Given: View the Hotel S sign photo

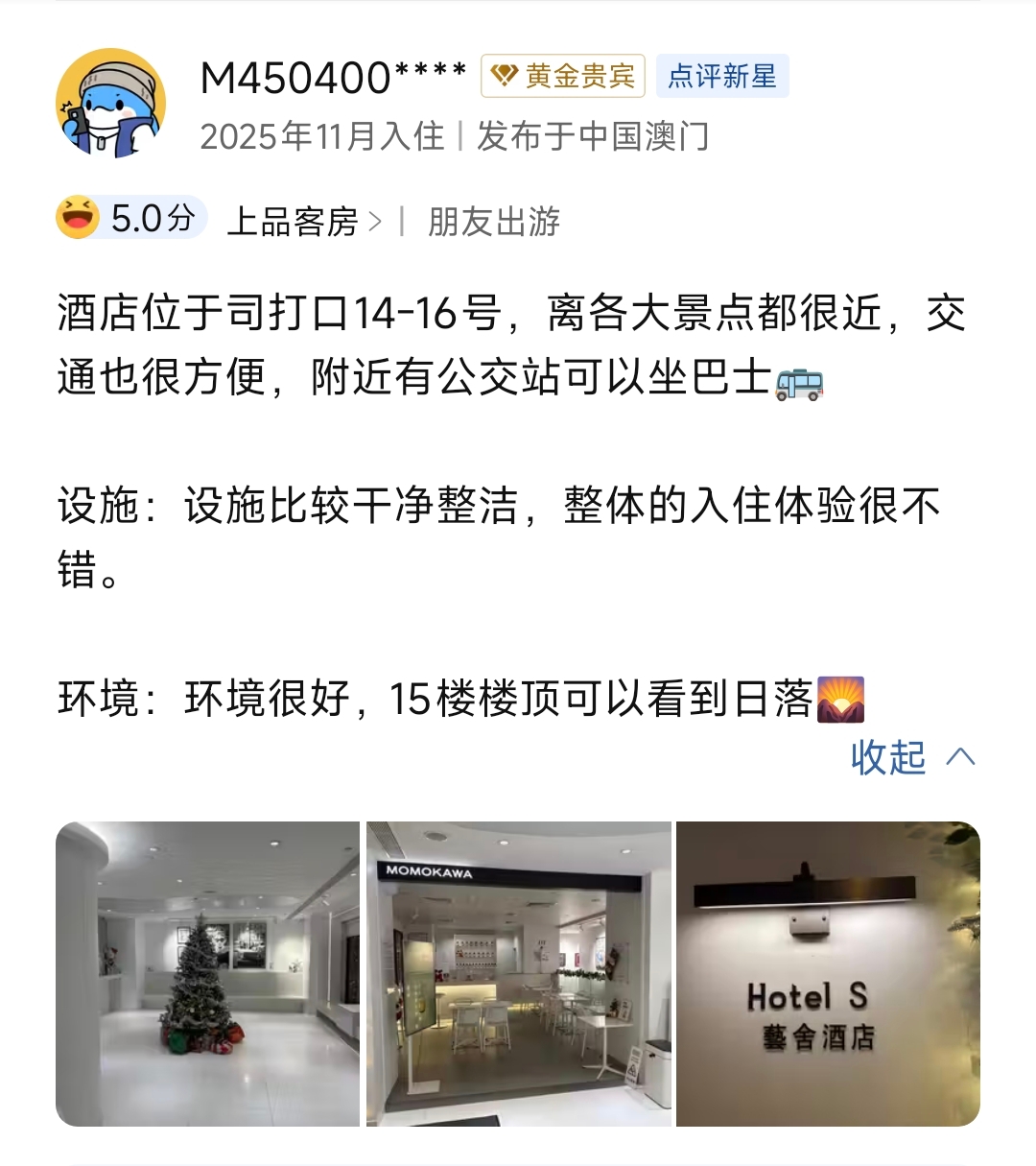Looking at the screenshot, I should (x=828, y=973).
